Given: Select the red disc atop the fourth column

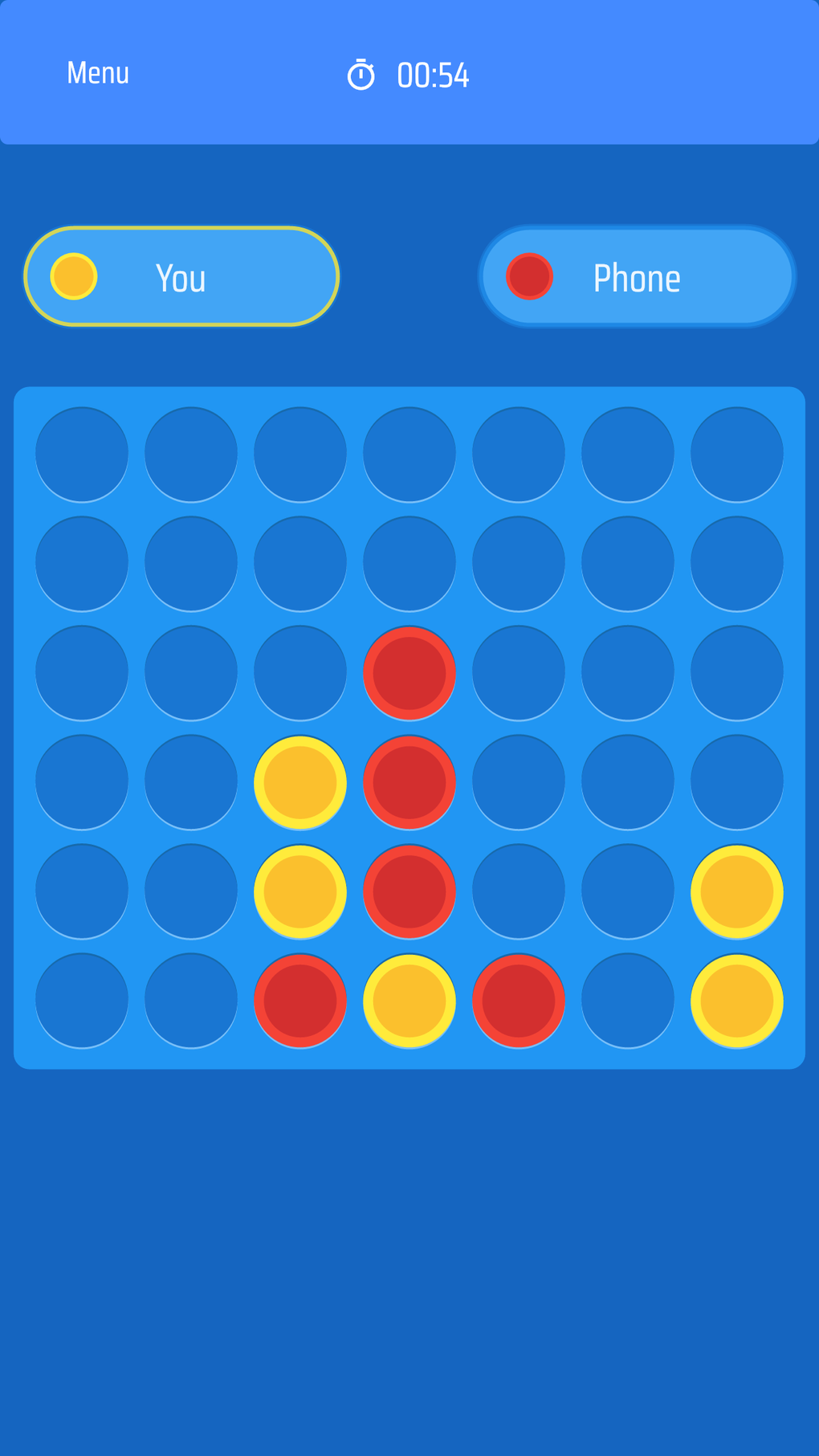Looking at the screenshot, I should click(x=409, y=673).
